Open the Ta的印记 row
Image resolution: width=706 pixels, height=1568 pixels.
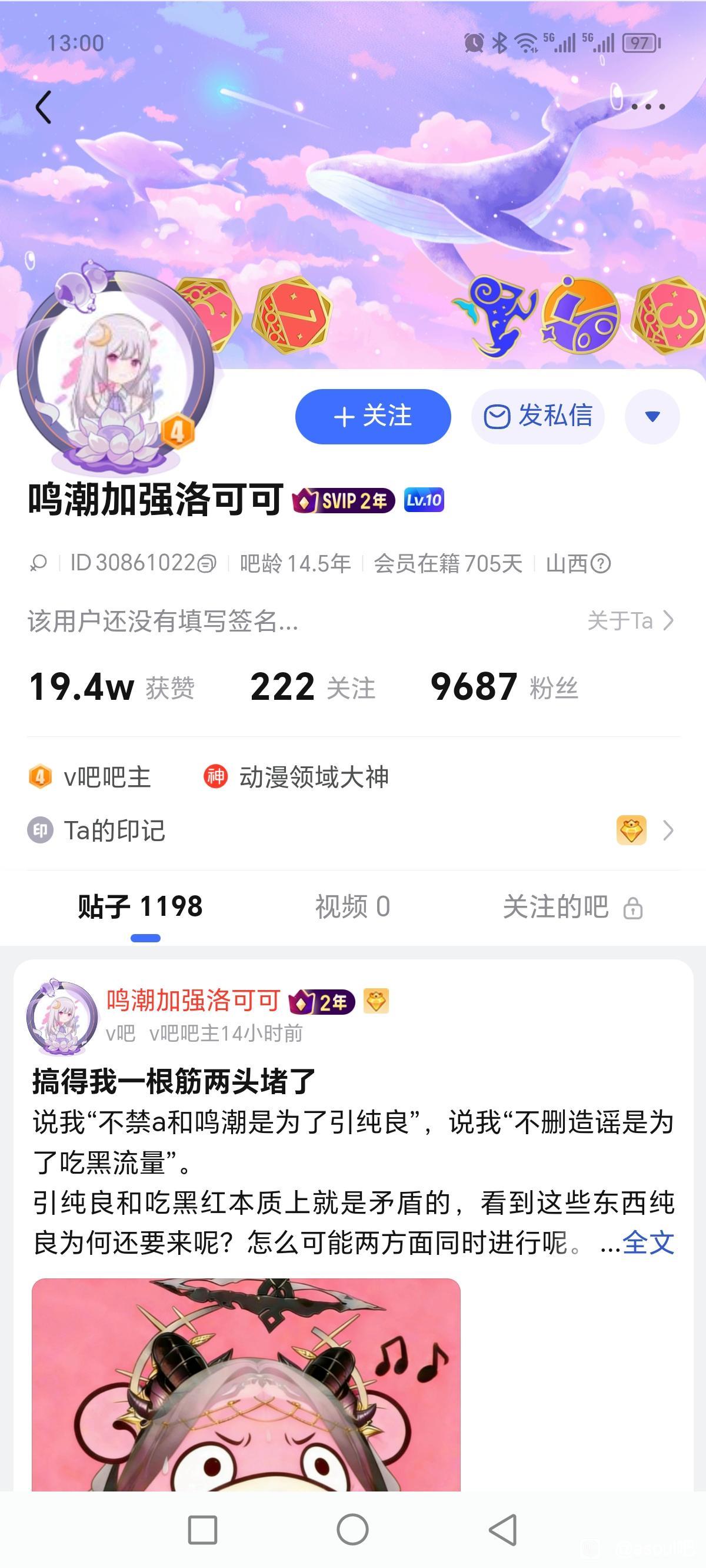click(x=352, y=830)
